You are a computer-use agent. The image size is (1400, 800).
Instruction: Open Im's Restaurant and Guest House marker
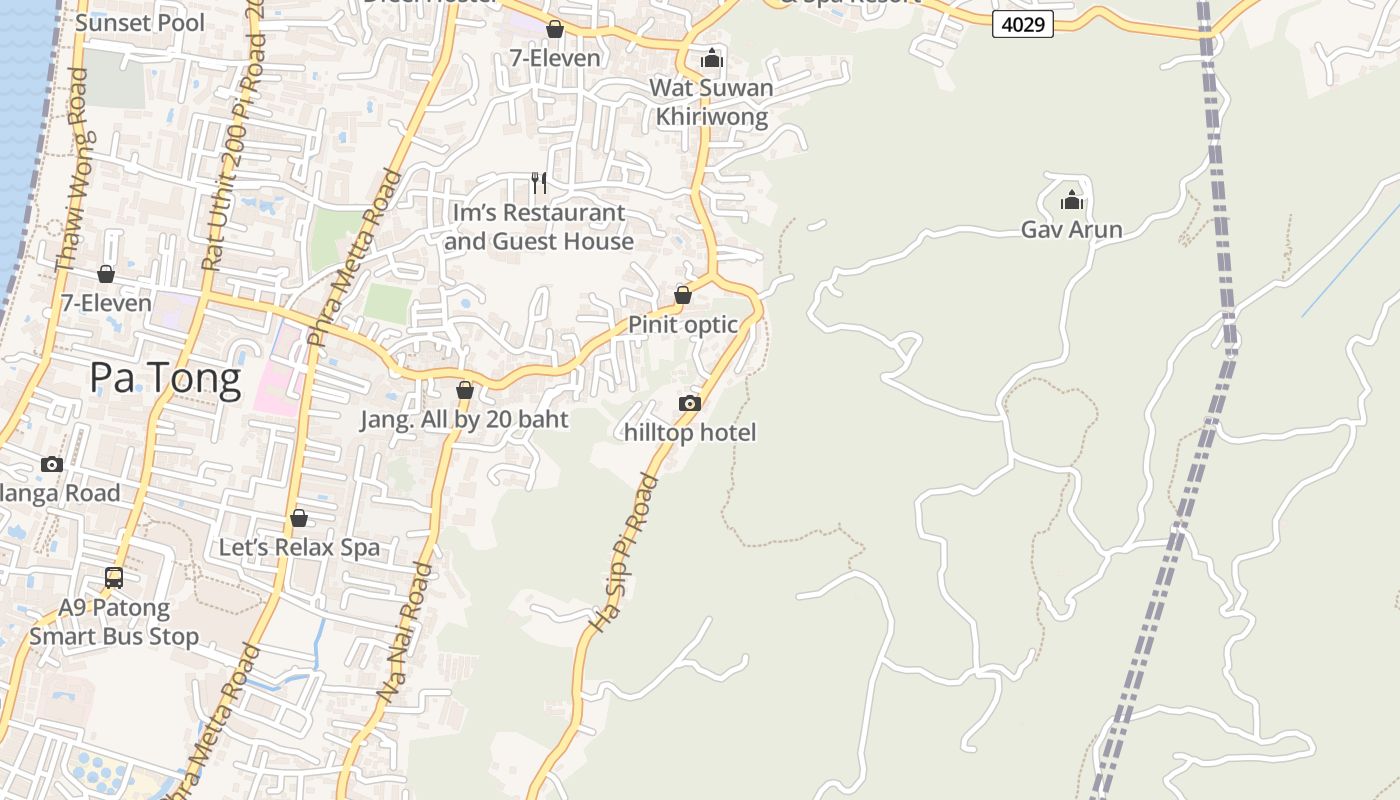[x=539, y=183]
